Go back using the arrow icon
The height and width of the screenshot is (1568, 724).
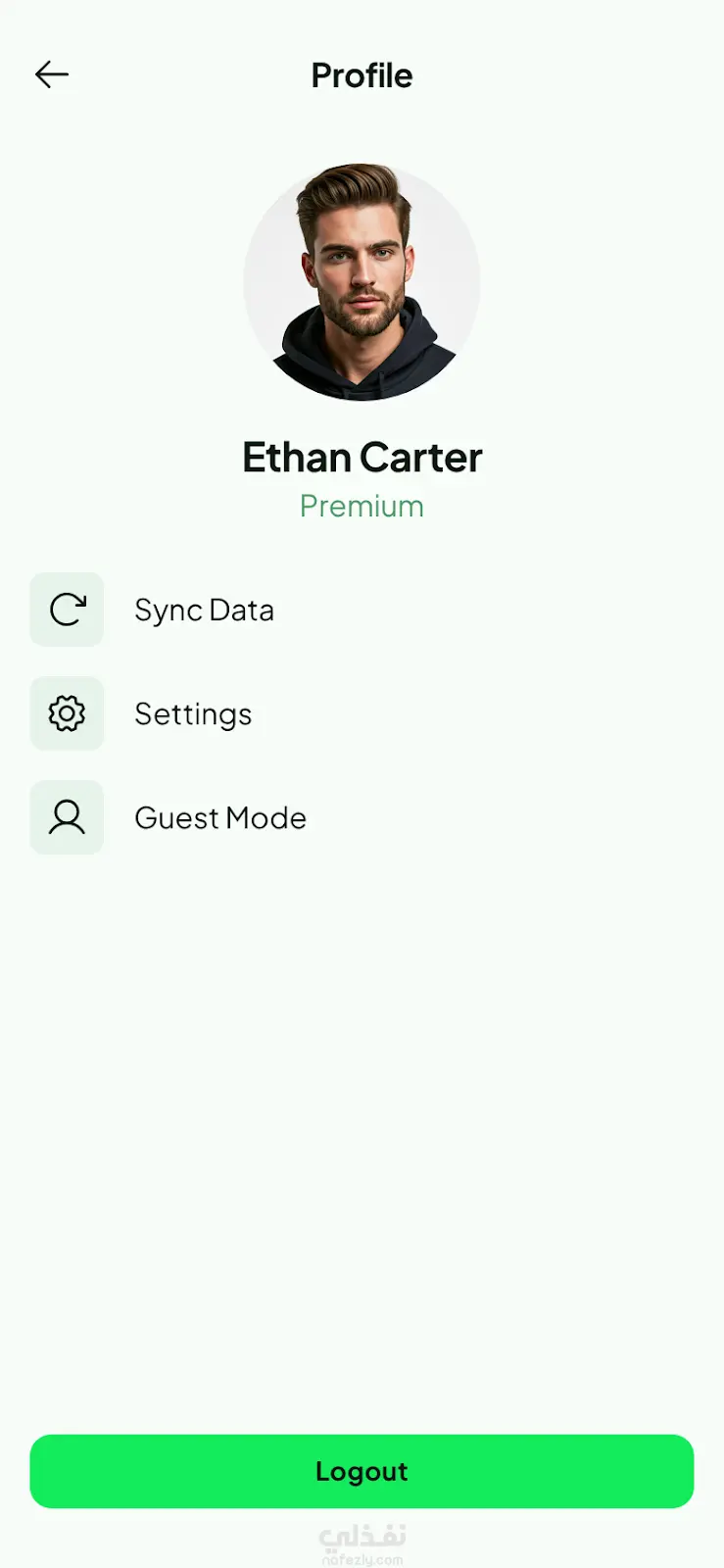52,74
